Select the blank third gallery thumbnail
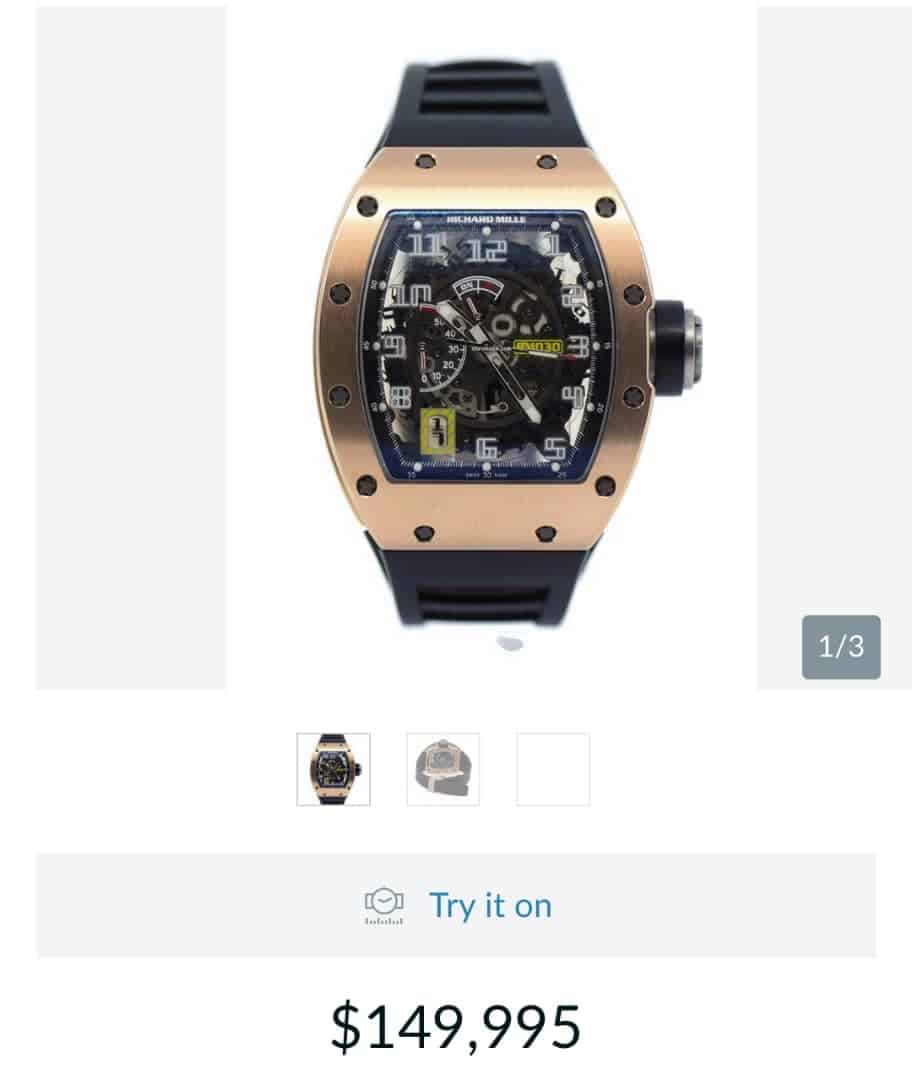The width and height of the screenshot is (912, 1080). [x=553, y=769]
